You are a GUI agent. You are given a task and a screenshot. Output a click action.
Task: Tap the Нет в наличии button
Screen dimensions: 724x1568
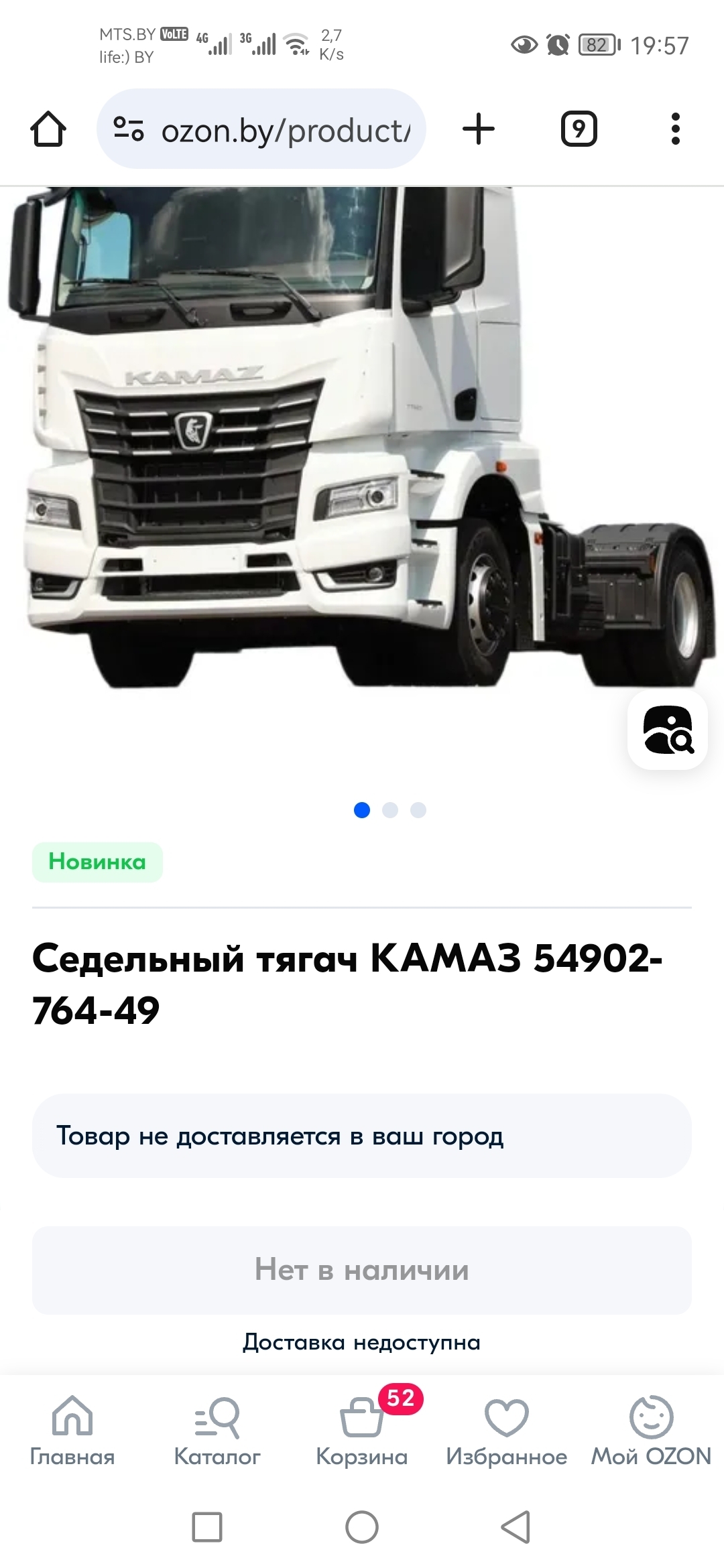point(362,1270)
